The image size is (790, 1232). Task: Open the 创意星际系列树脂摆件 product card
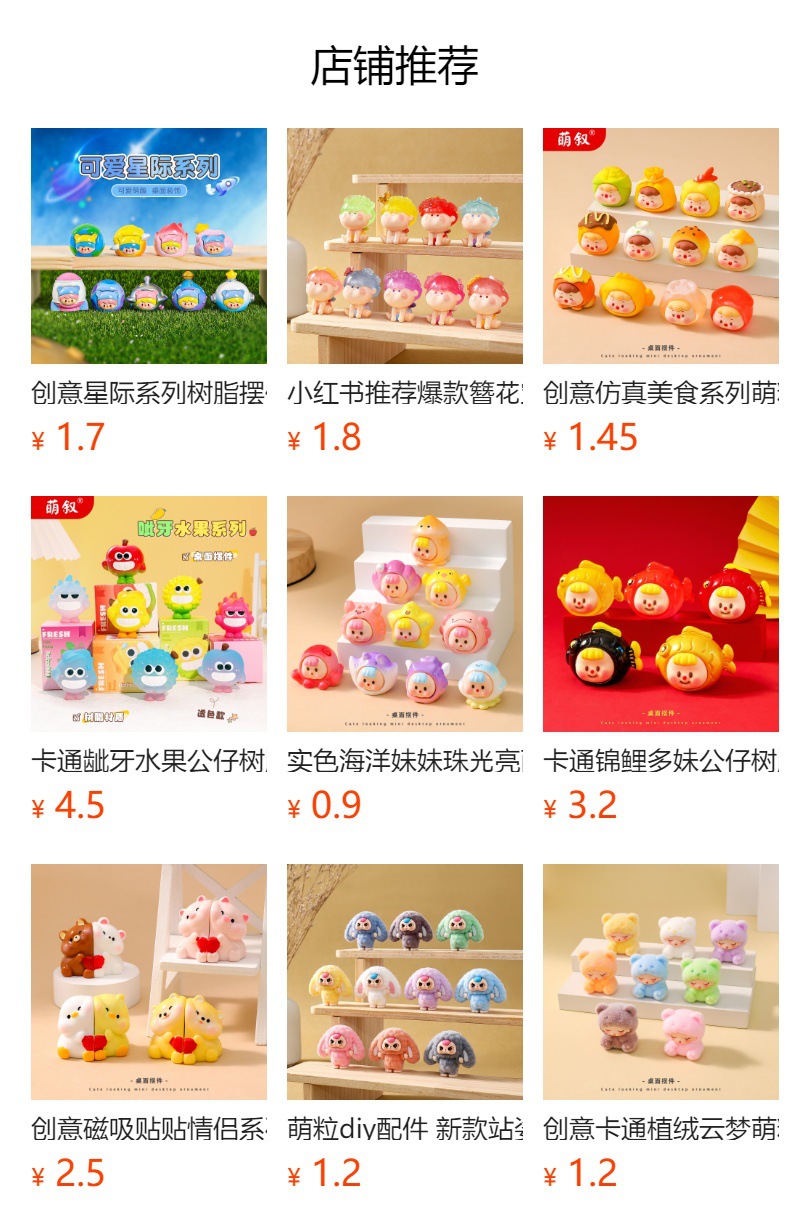pos(149,246)
